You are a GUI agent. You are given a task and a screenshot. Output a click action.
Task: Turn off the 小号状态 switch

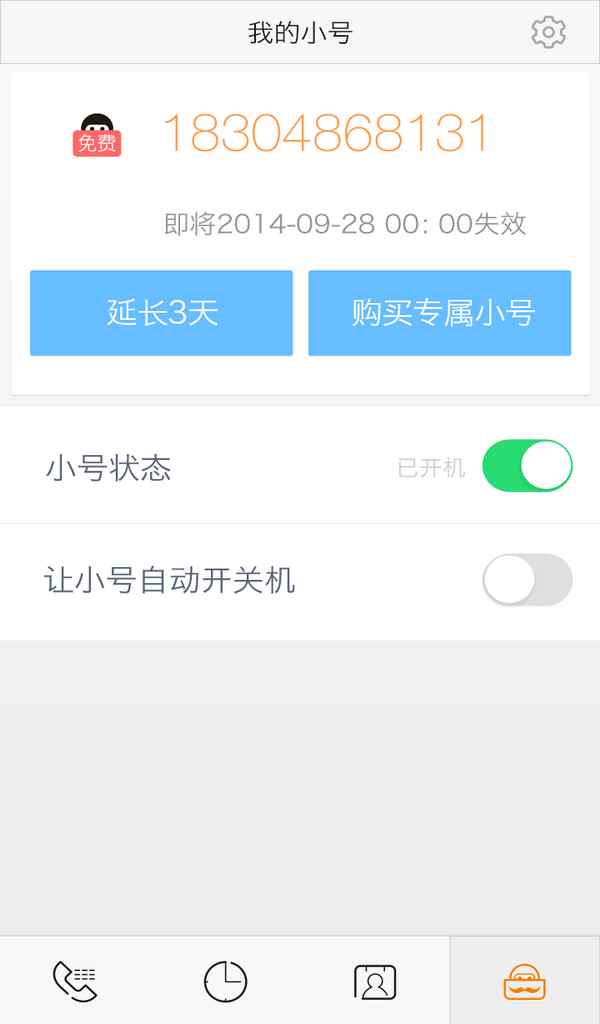coord(527,466)
